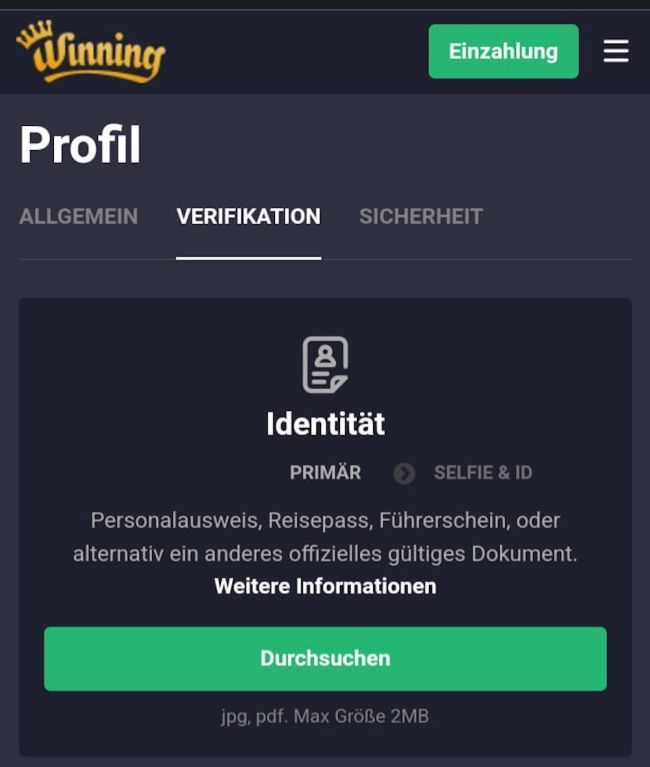Select the Primär document step

point(325,473)
